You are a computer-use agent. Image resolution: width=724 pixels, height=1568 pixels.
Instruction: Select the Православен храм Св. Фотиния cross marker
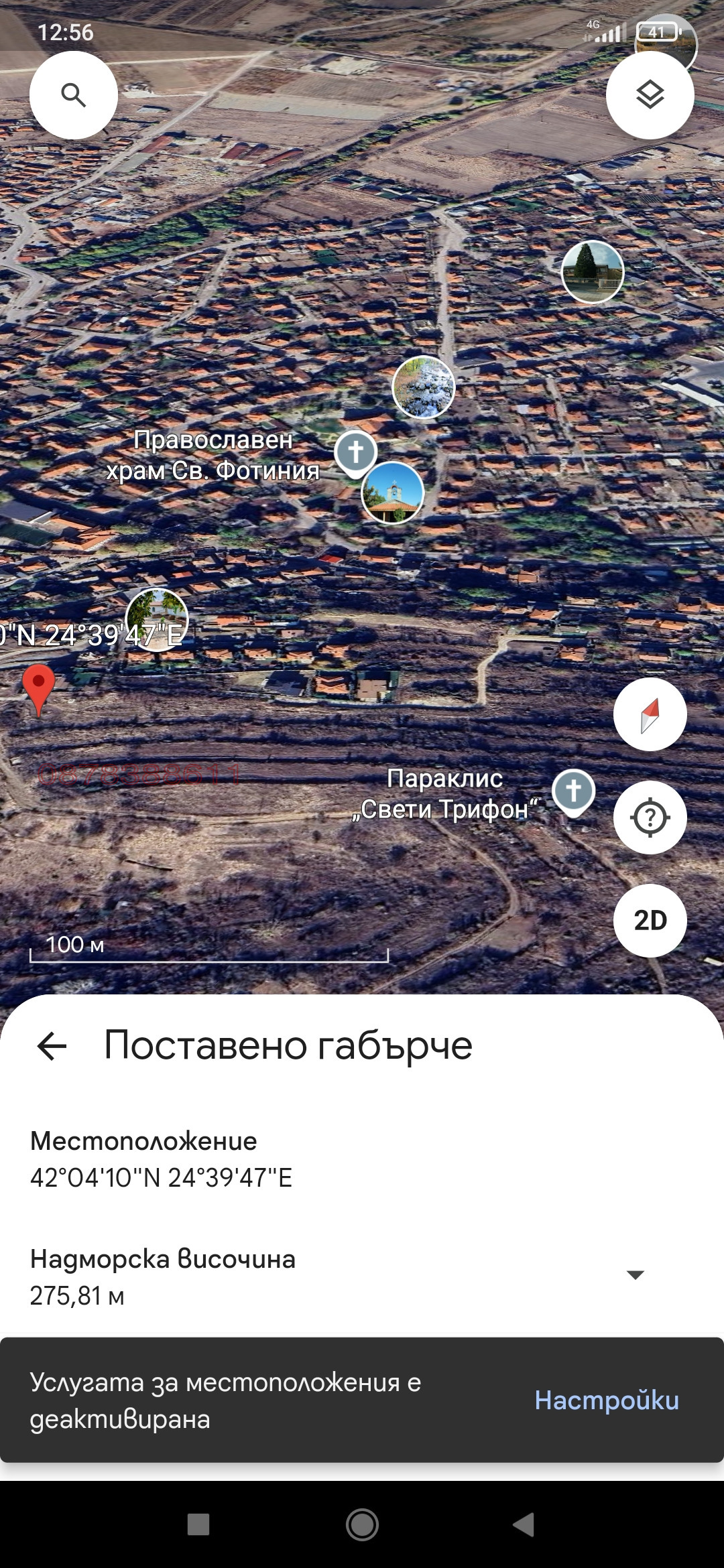tap(356, 450)
